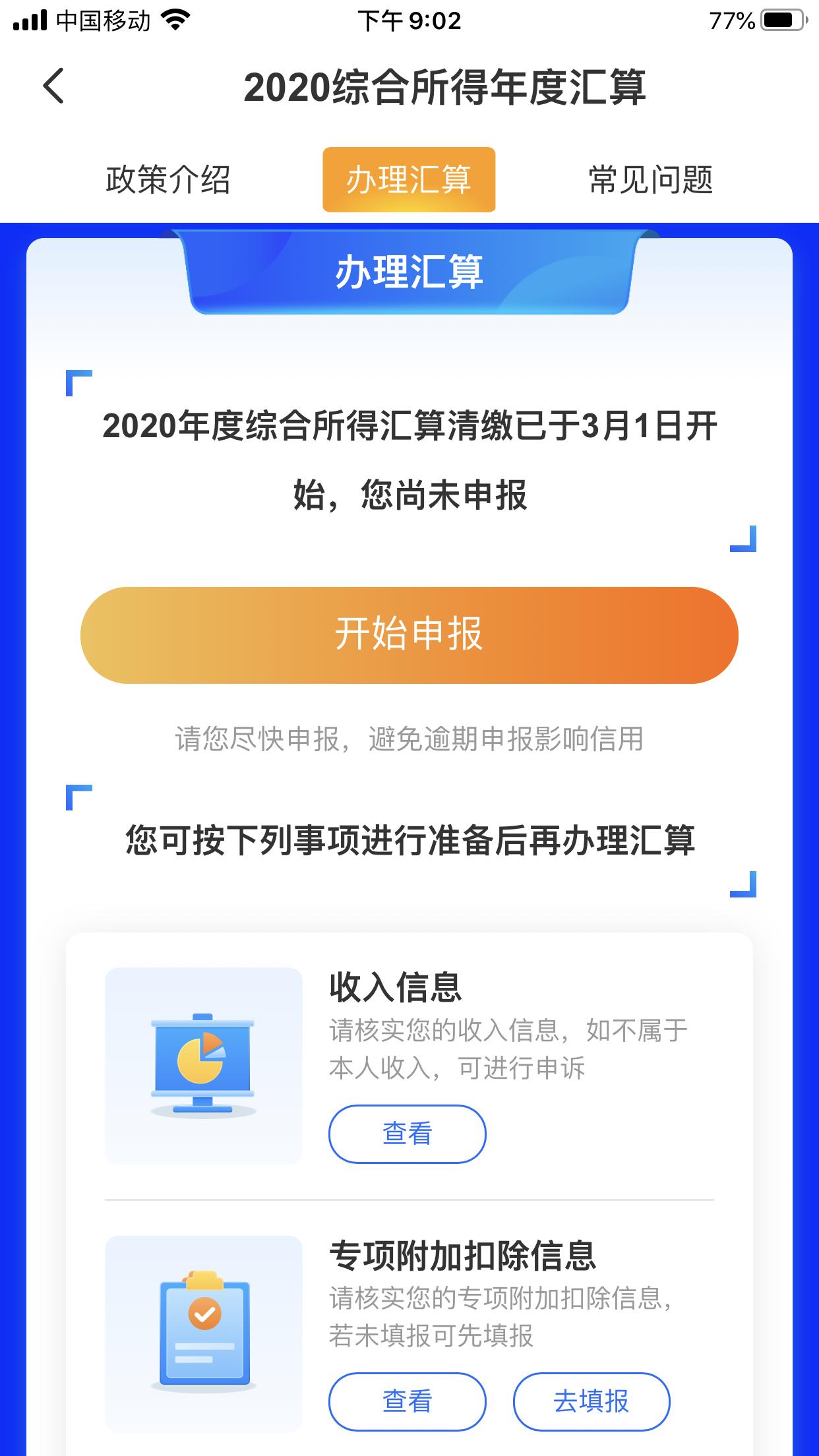Image resolution: width=819 pixels, height=1456 pixels.
Task: Tap the 开始申报 button
Action: (409, 635)
